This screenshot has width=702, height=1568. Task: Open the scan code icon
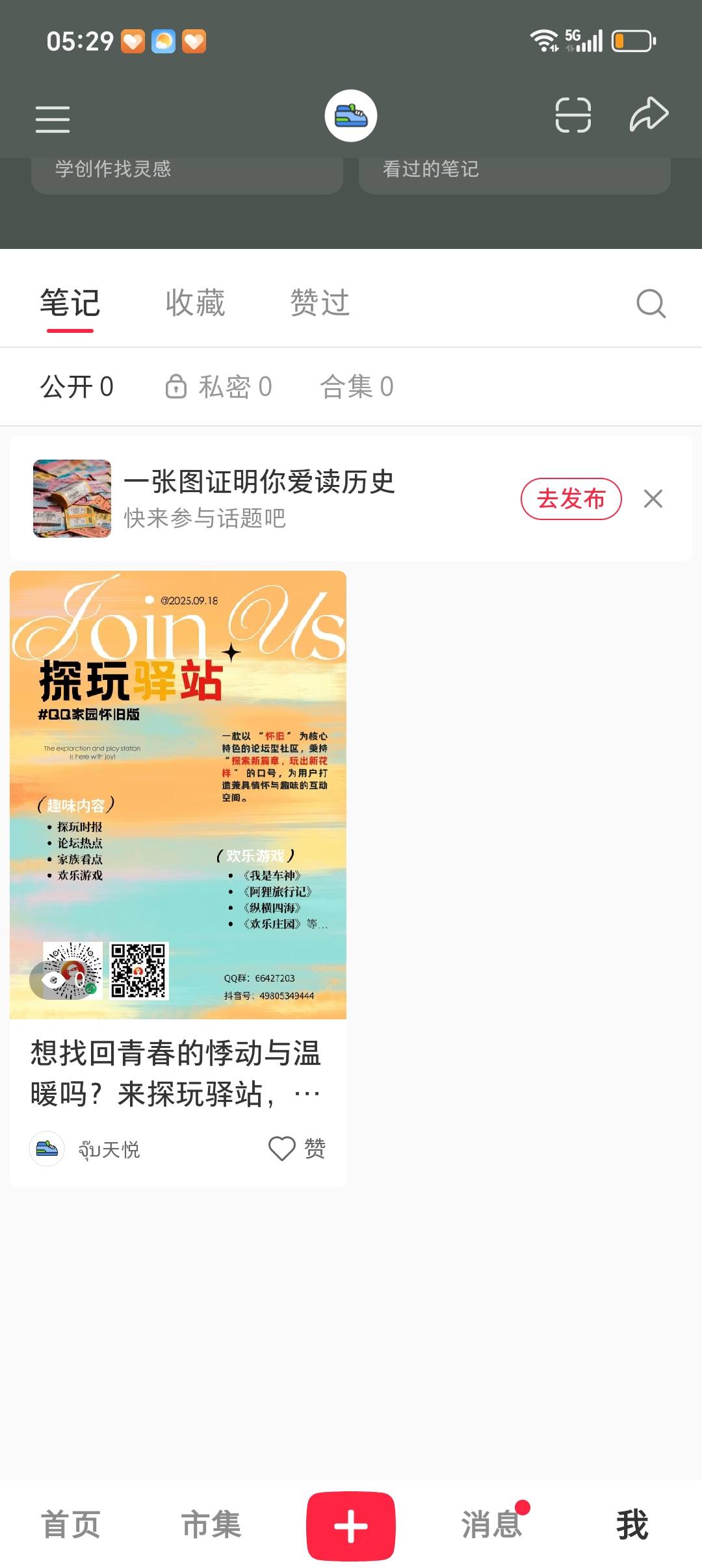(x=573, y=116)
